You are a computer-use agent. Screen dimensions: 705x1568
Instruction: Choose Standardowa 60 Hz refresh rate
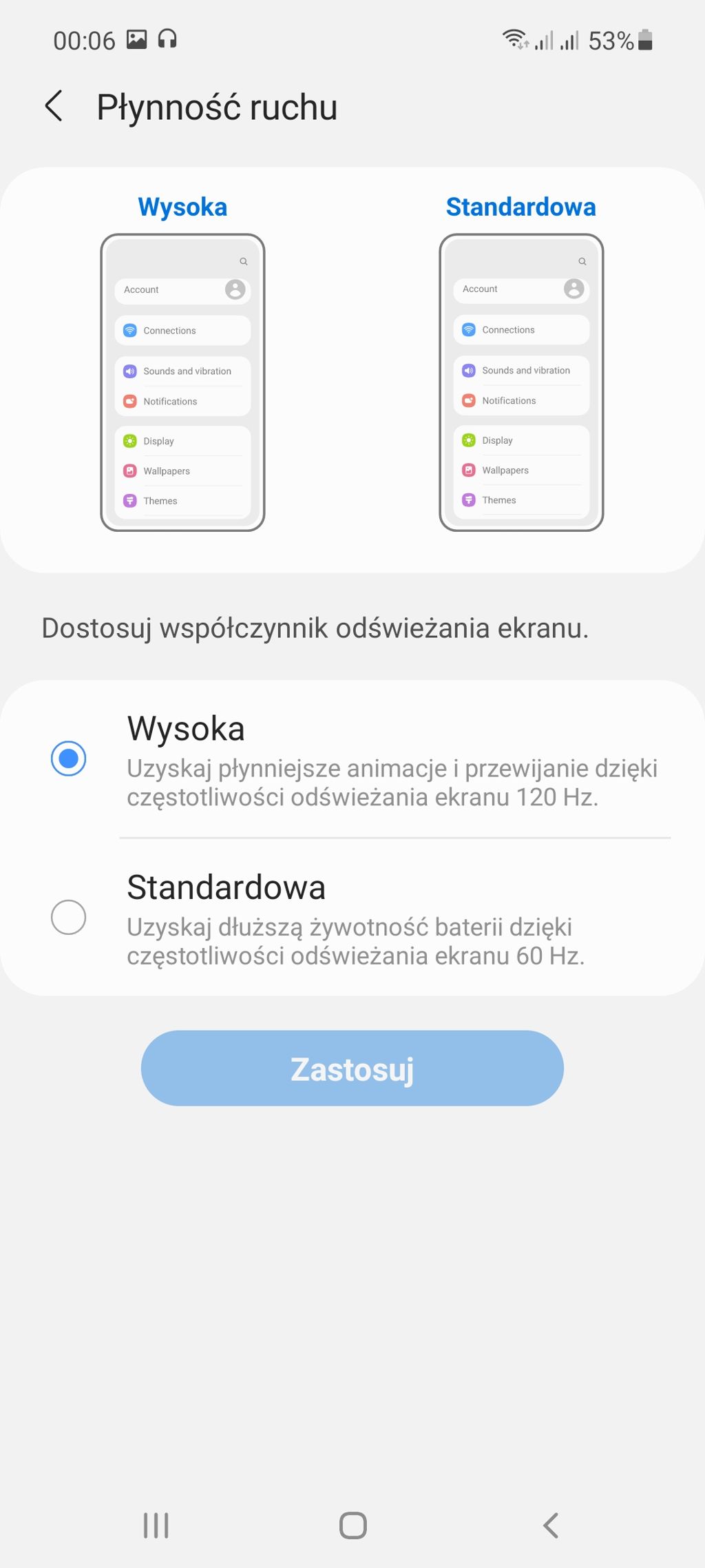pyautogui.click(x=69, y=917)
